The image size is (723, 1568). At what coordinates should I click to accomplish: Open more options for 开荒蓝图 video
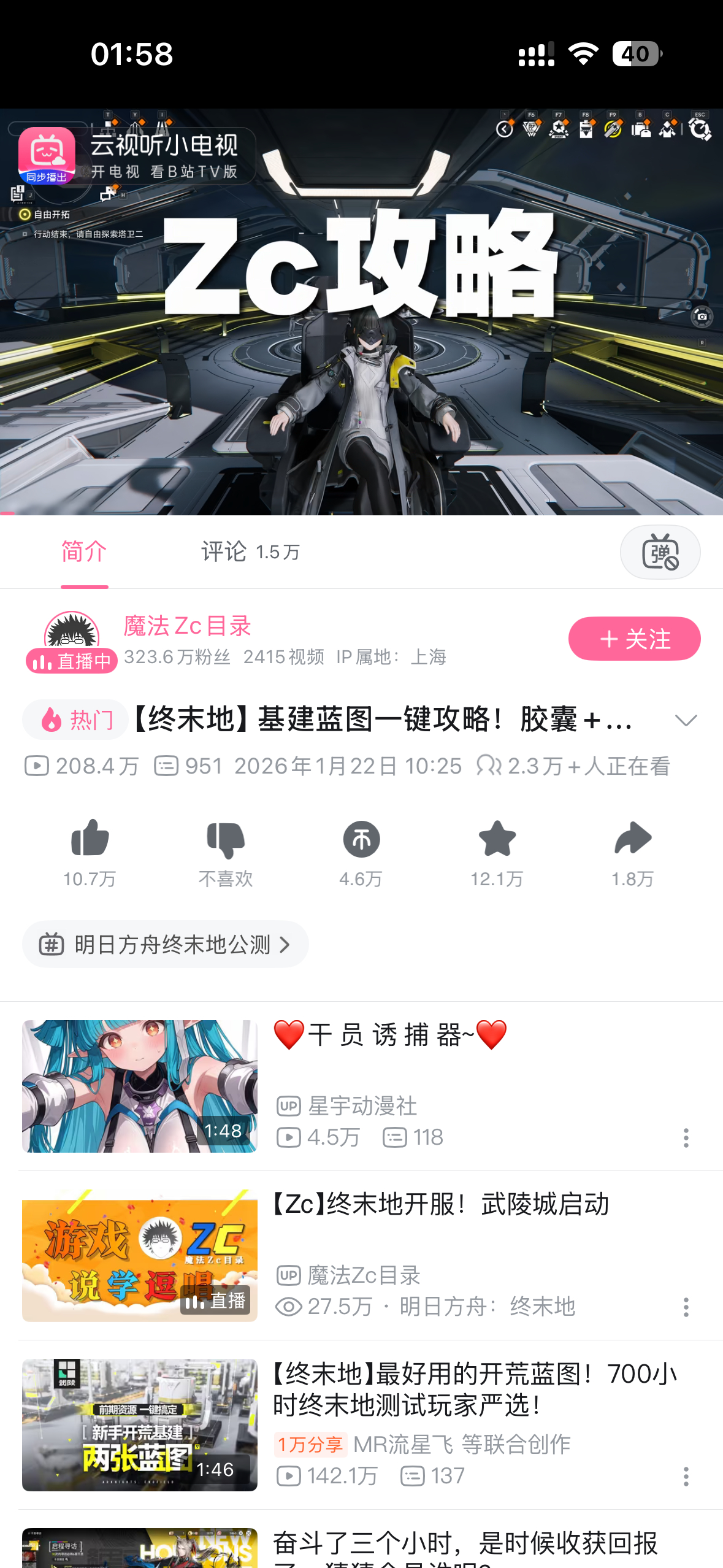[x=686, y=1477]
